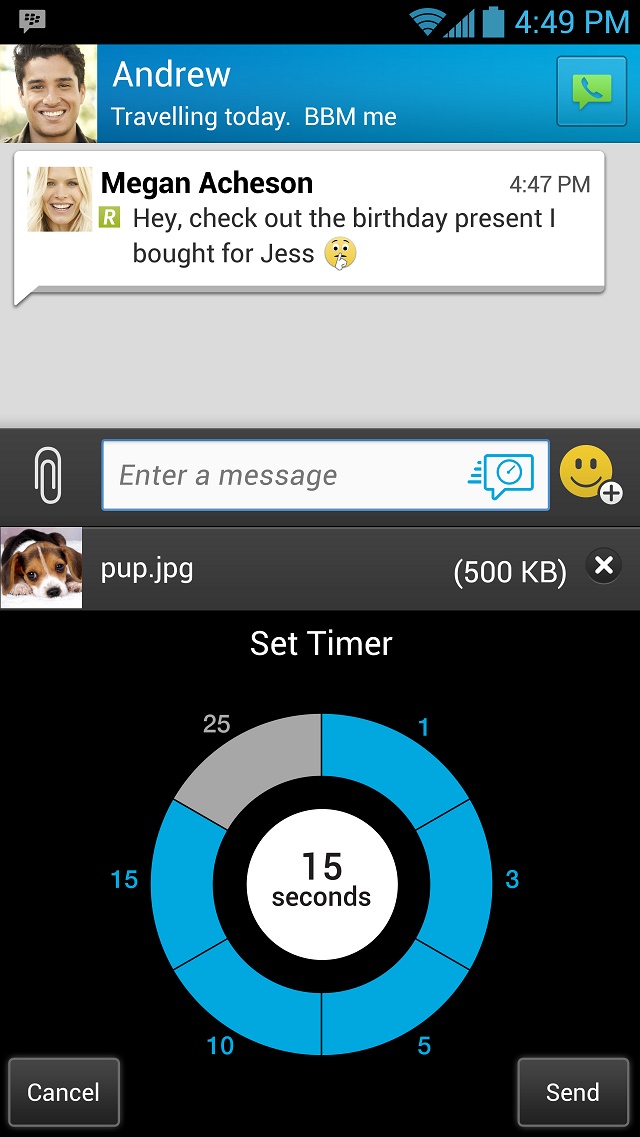The width and height of the screenshot is (640, 1137).
Task: Start a voice call with Andrew
Action: (591, 91)
